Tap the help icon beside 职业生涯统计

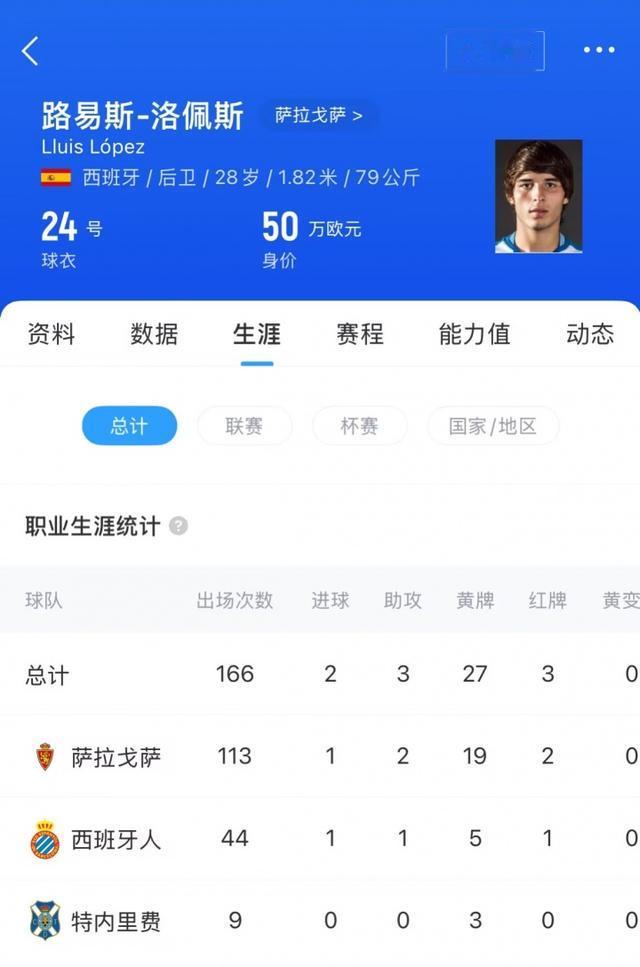pos(178,526)
